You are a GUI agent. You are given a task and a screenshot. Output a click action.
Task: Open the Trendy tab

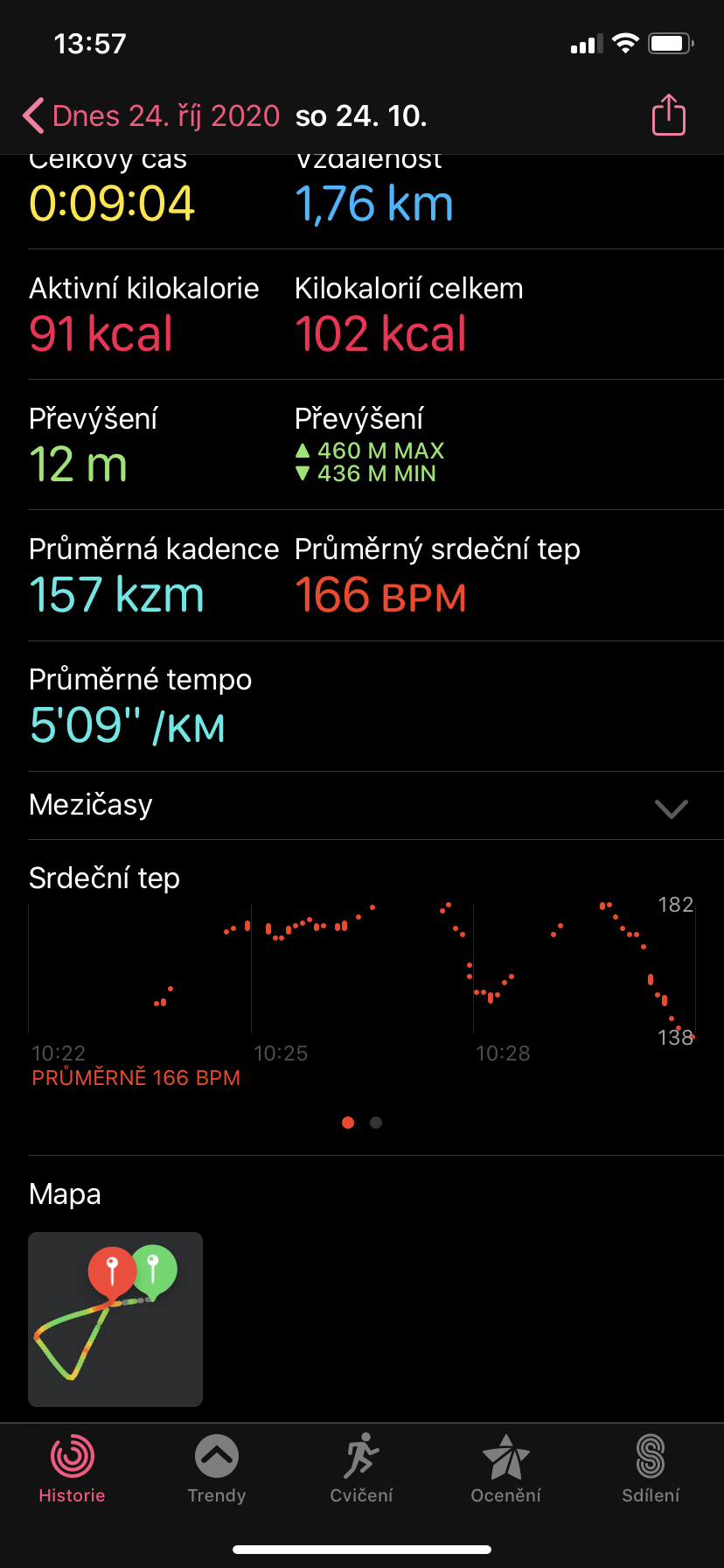tap(217, 1470)
